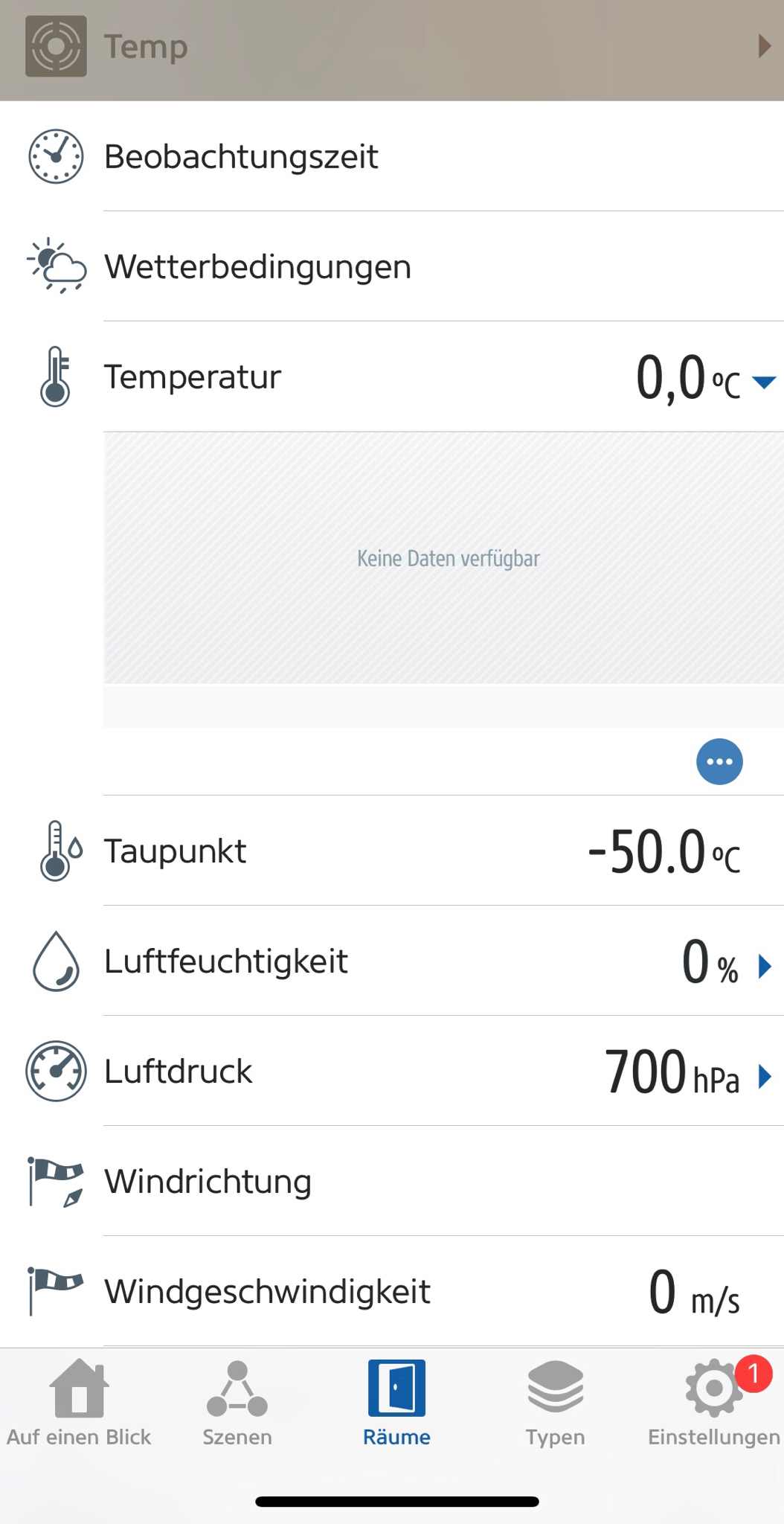784x1524 pixels.
Task: Expand the Luftdruck row
Action: pos(765,1076)
